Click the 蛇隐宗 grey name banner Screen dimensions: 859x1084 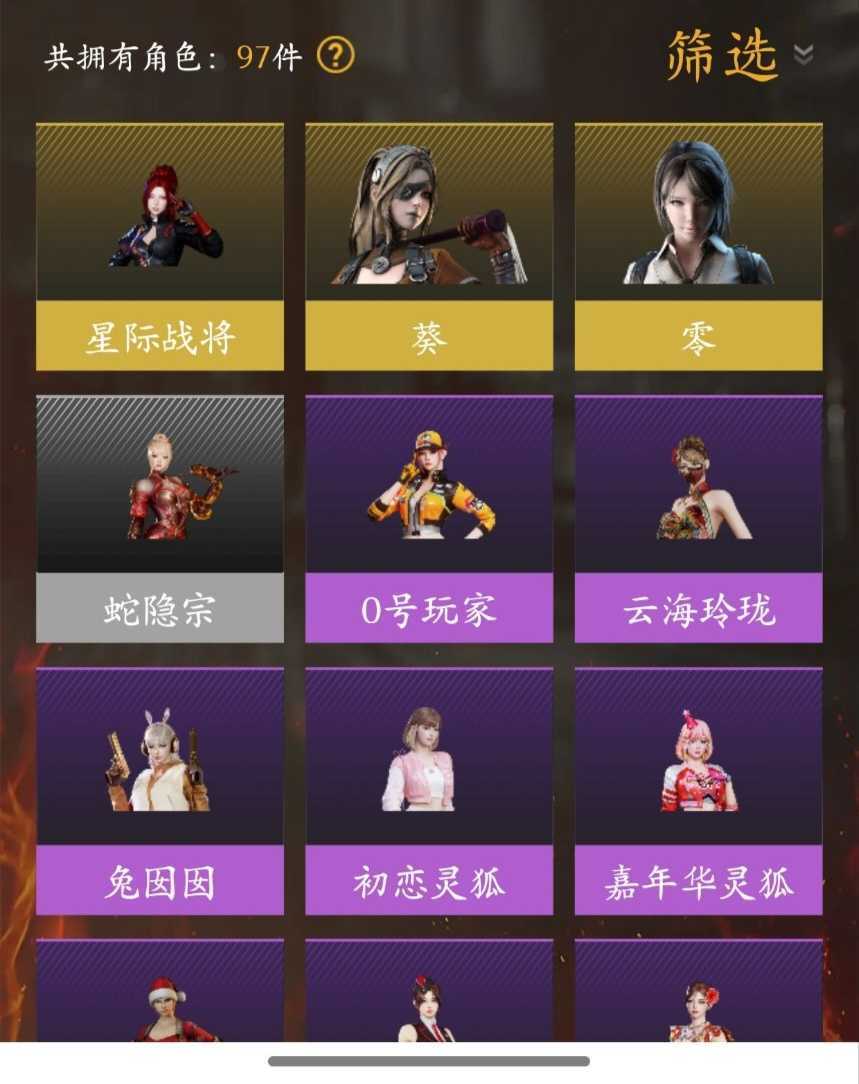tap(158, 608)
